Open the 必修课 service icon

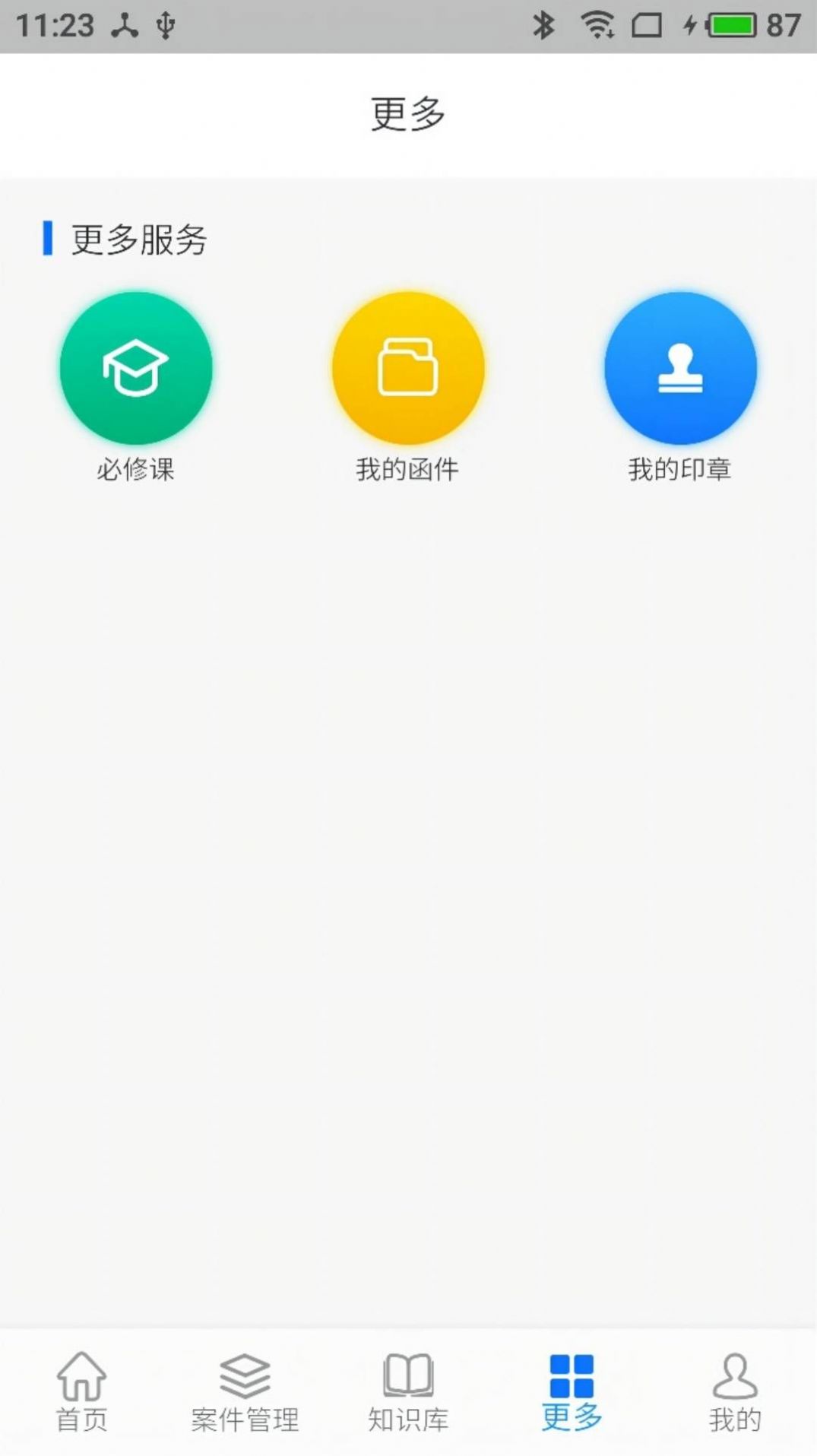[135, 367]
